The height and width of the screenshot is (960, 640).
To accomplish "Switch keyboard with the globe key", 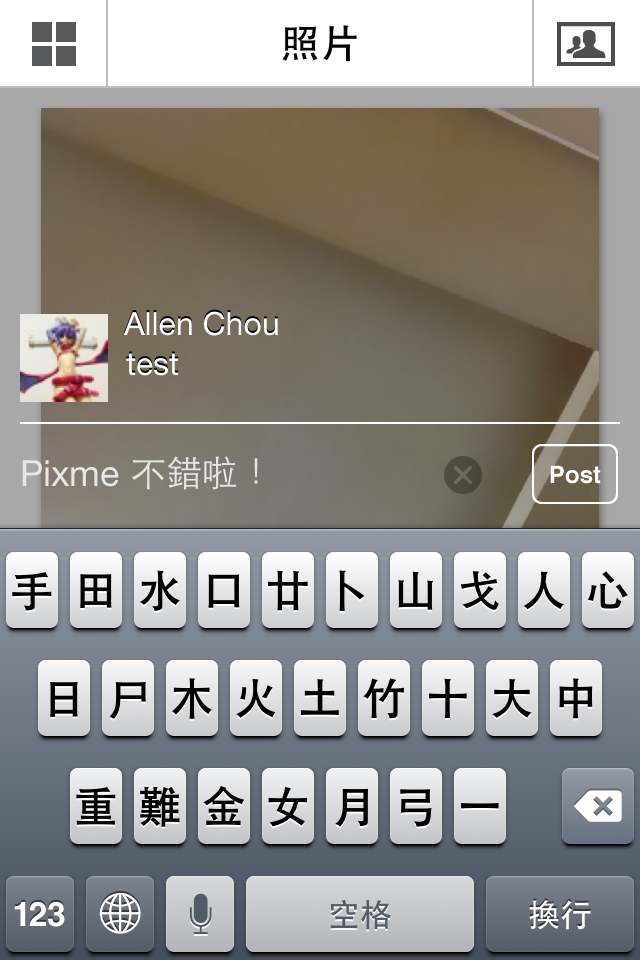I will click(120, 913).
